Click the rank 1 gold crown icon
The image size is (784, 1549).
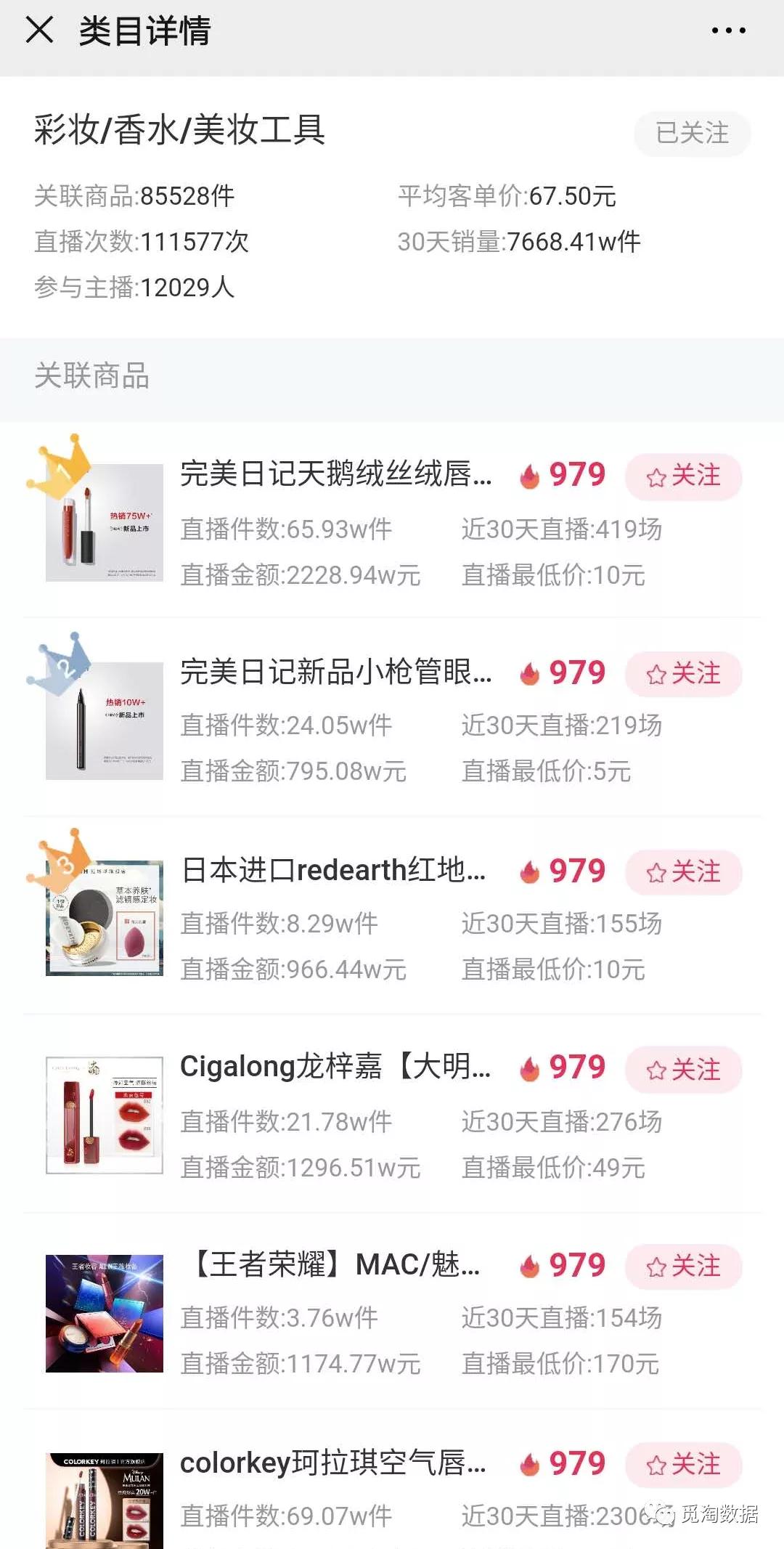pos(62,468)
